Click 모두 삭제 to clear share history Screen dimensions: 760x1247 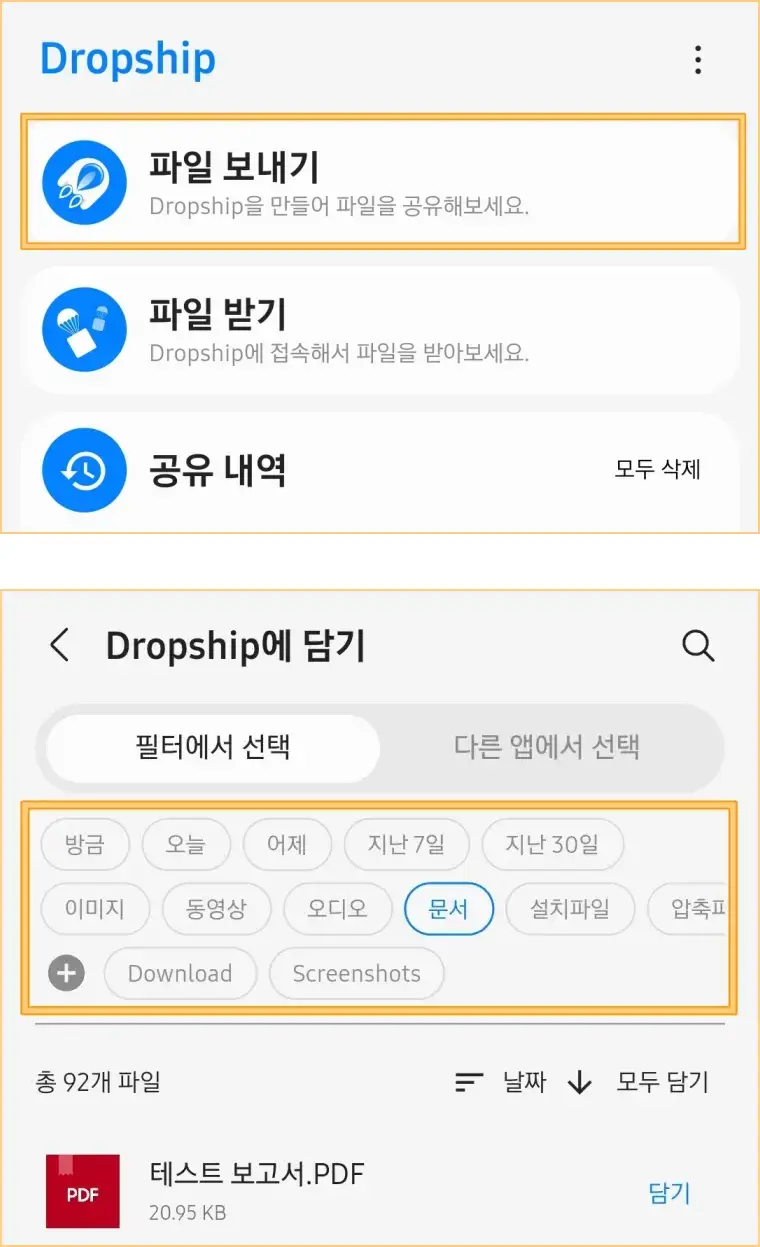click(655, 470)
